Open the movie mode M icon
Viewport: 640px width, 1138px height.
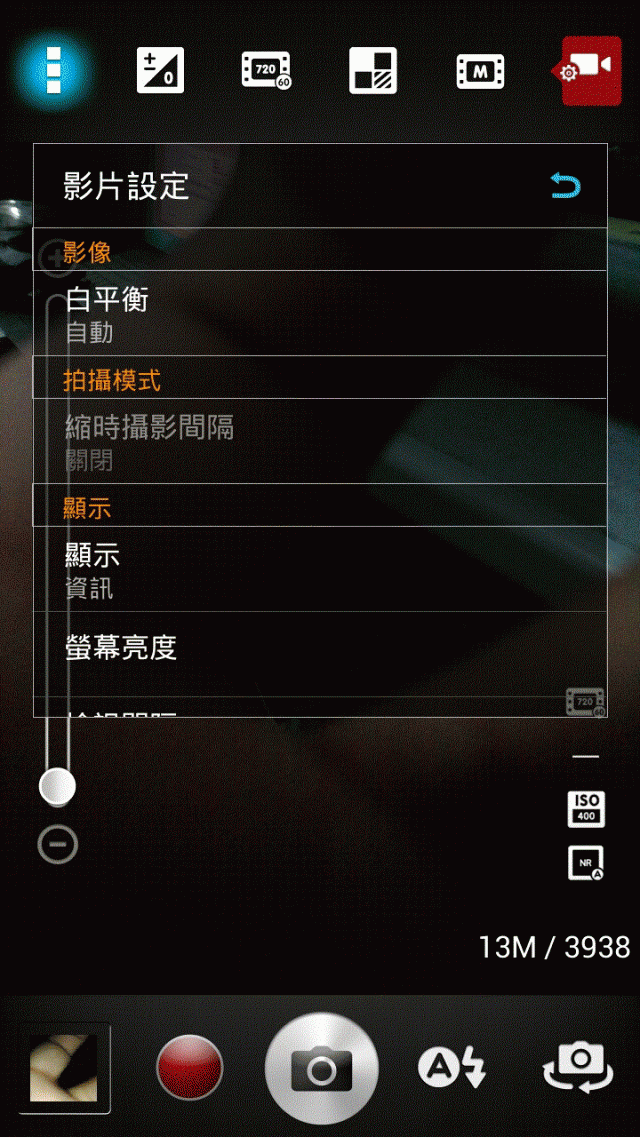(x=480, y=70)
